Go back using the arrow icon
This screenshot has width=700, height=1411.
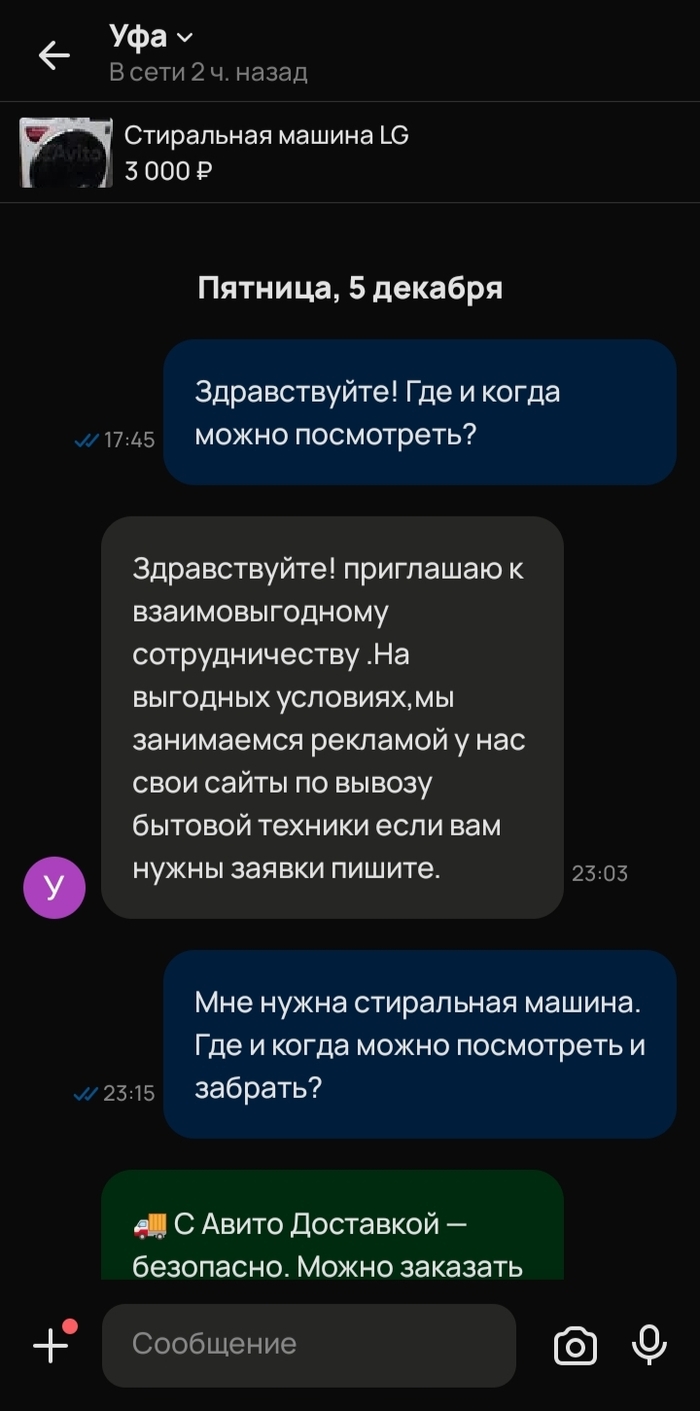[54, 55]
